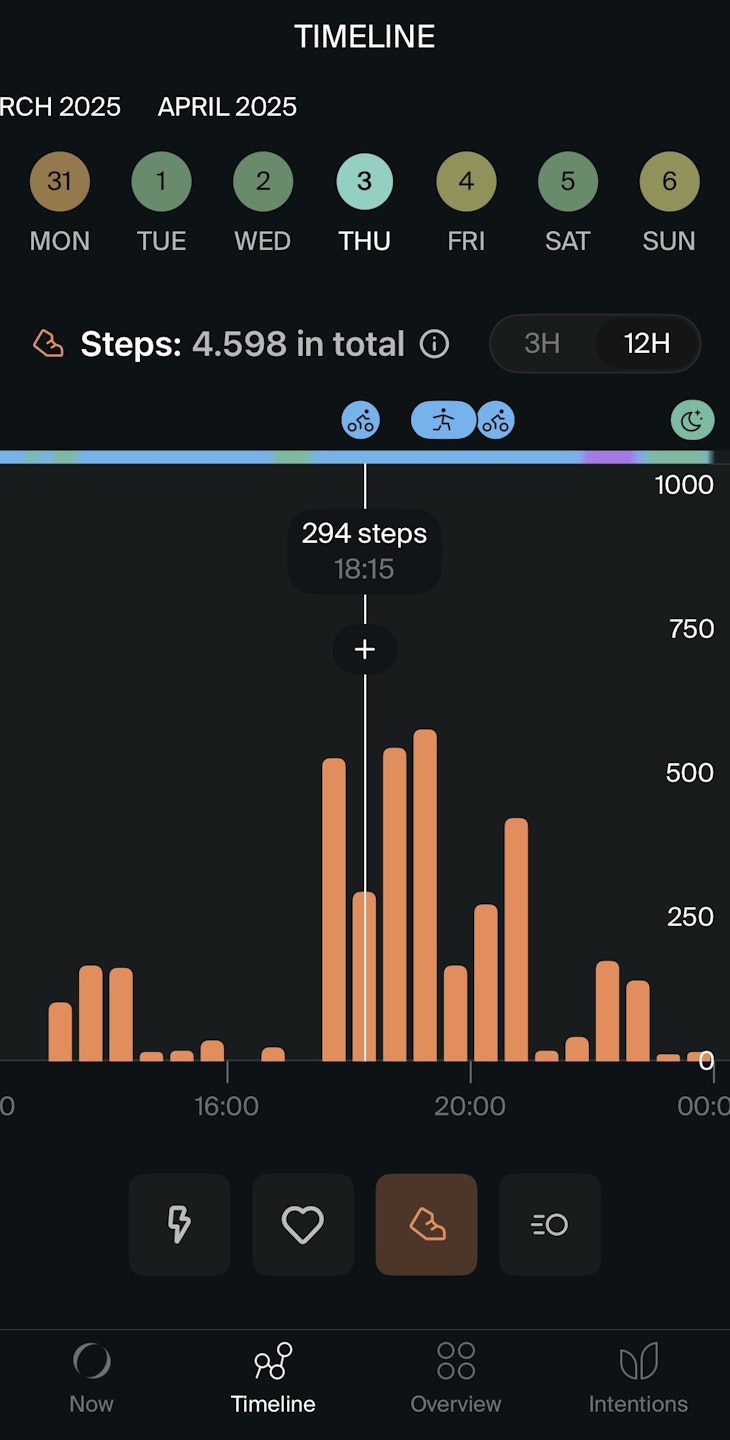Select Tuesday 1 in the date strip

(x=161, y=182)
